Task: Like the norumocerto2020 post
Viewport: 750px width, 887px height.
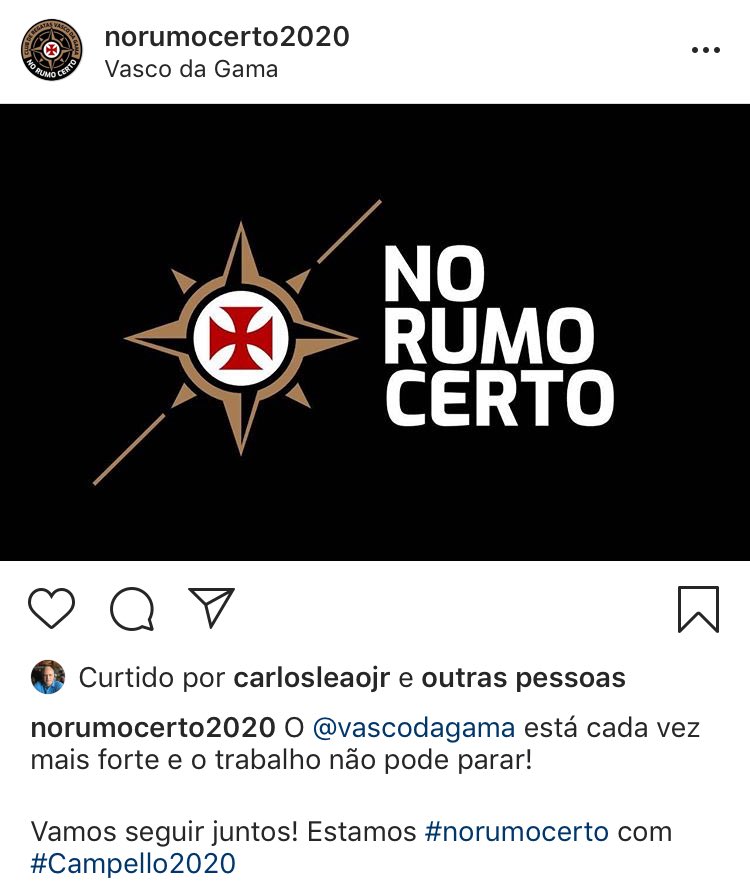Action: pos(52,609)
